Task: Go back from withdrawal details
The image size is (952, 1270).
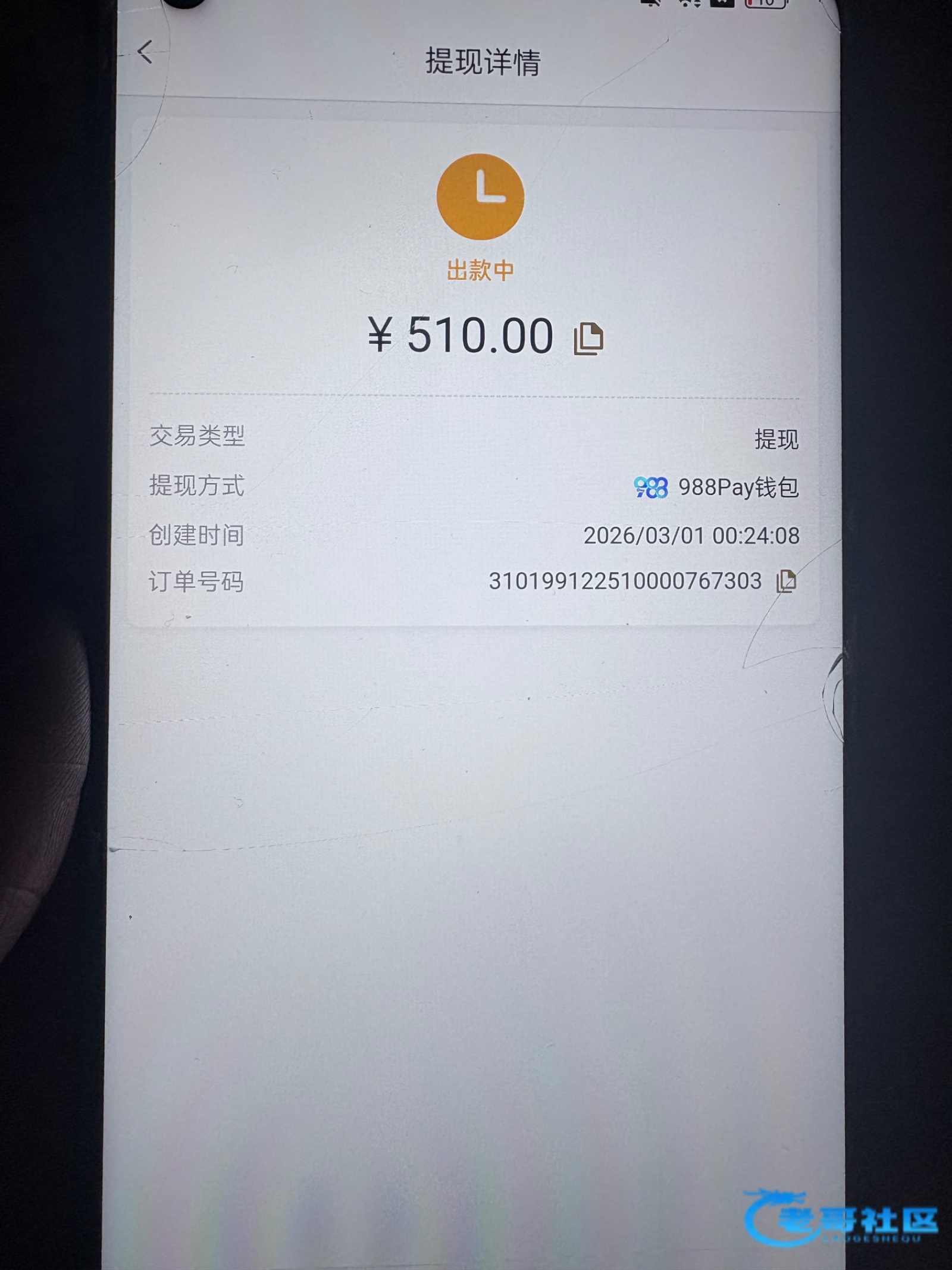Action: [x=145, y=52]
